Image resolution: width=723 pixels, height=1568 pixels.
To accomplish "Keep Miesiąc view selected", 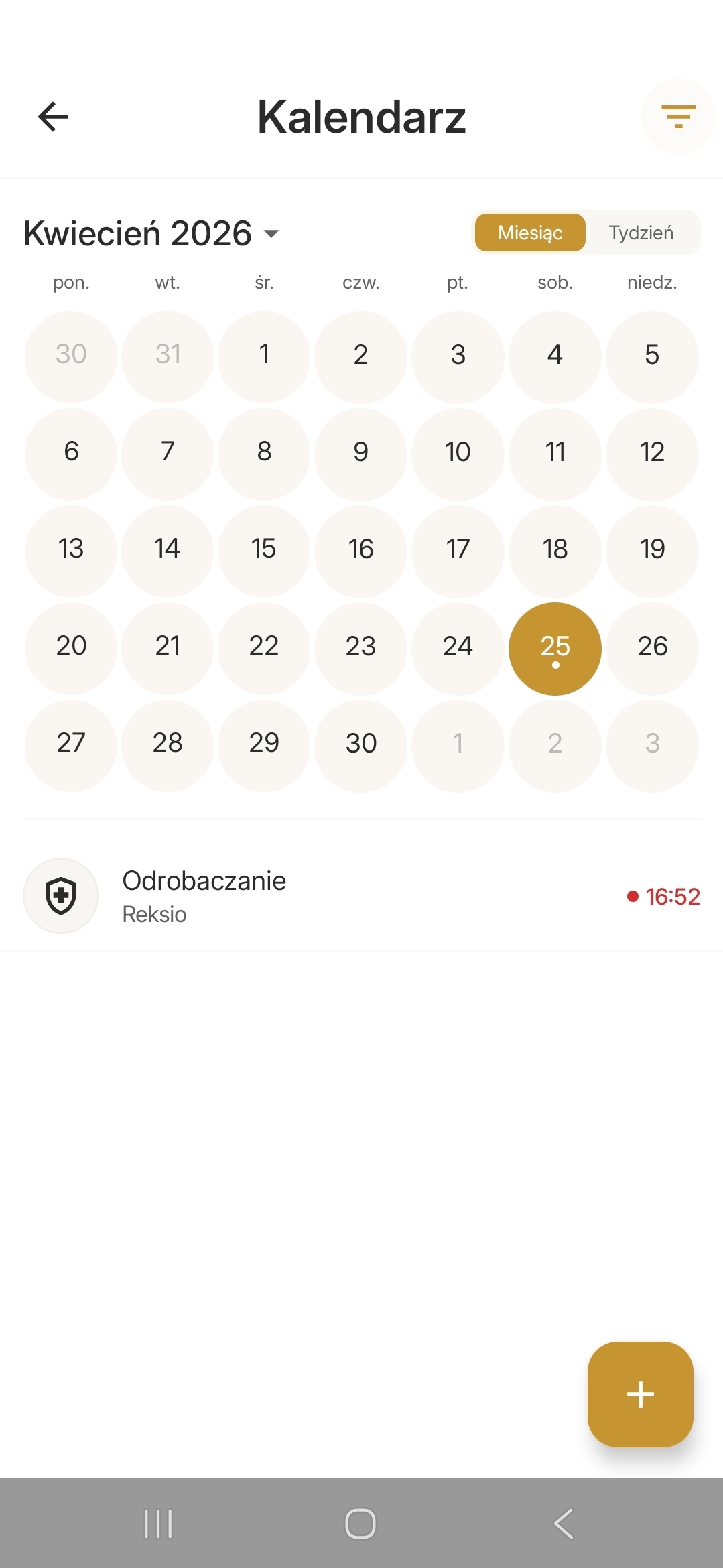I will 529,233.
